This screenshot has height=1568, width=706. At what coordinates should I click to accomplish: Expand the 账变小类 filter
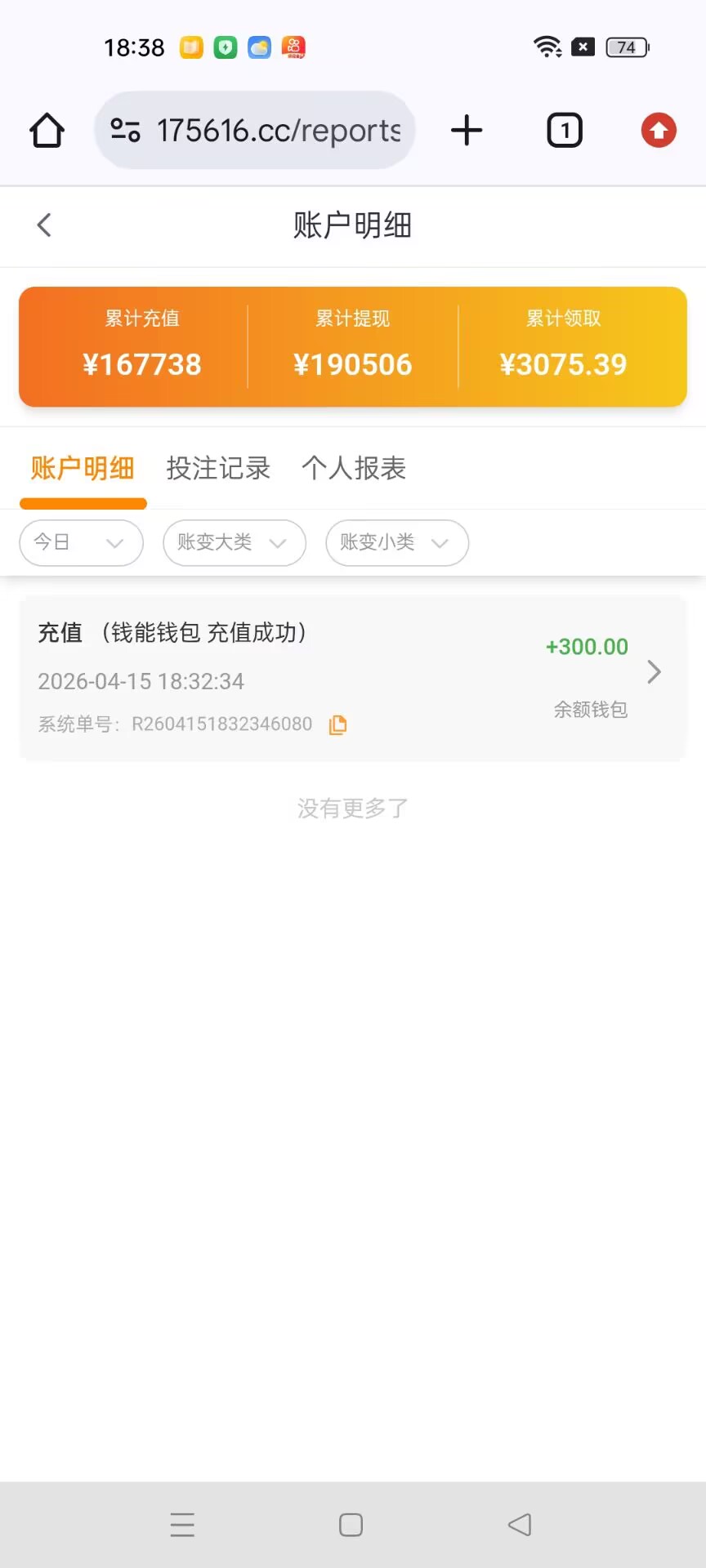coord(396,543)
